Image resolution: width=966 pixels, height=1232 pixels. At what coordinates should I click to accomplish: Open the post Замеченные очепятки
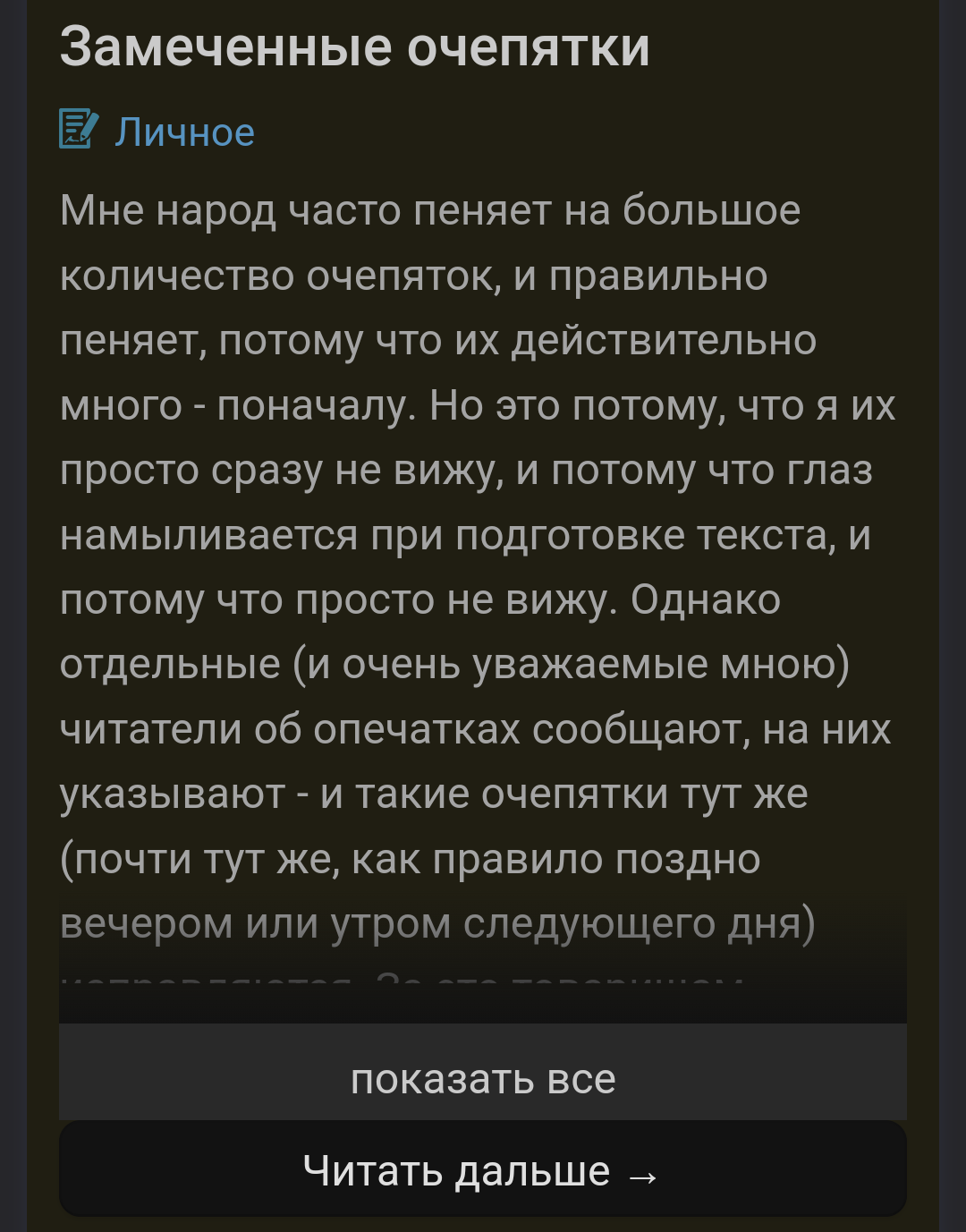[354, 47]
